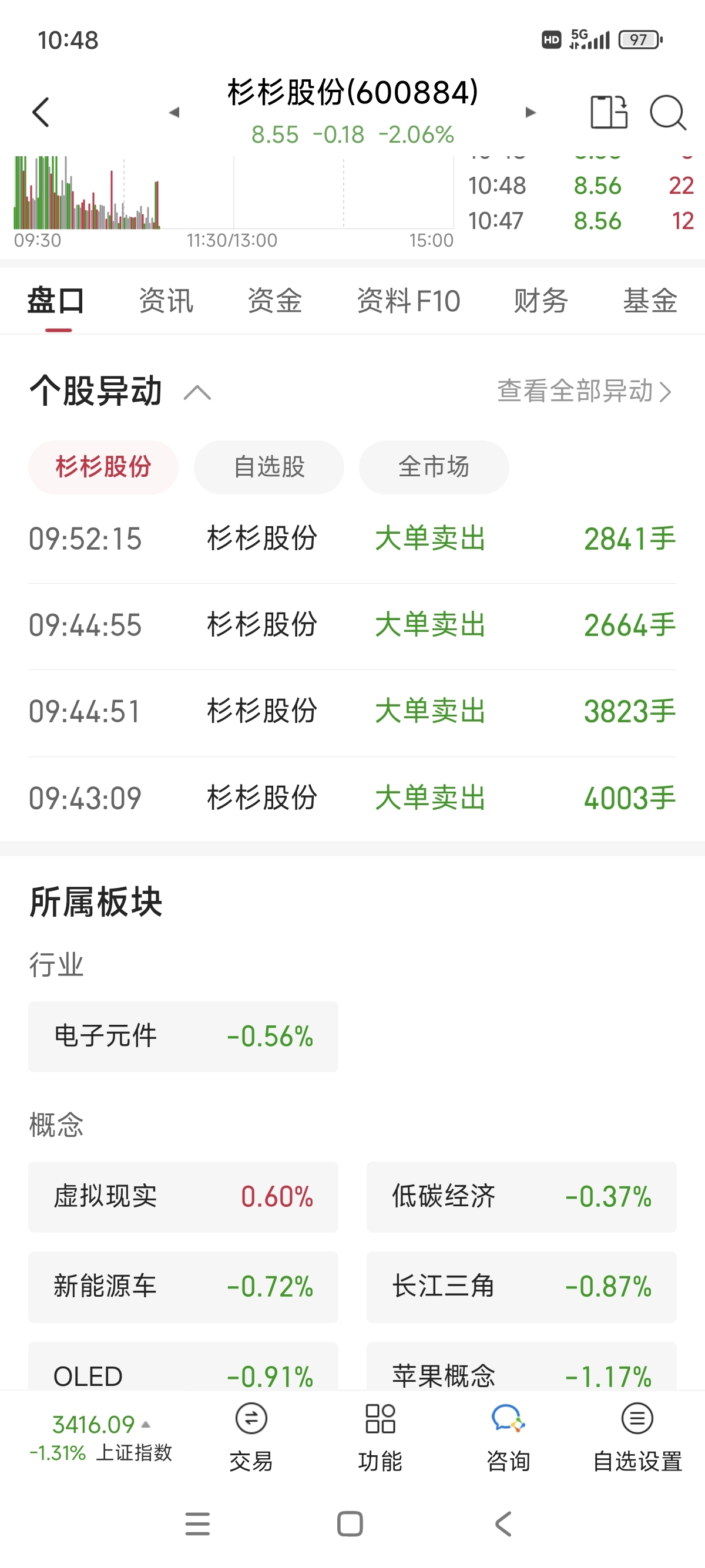Open the search magnifier icon
This screenshot has height=1568, width=705.
point(668,113)
